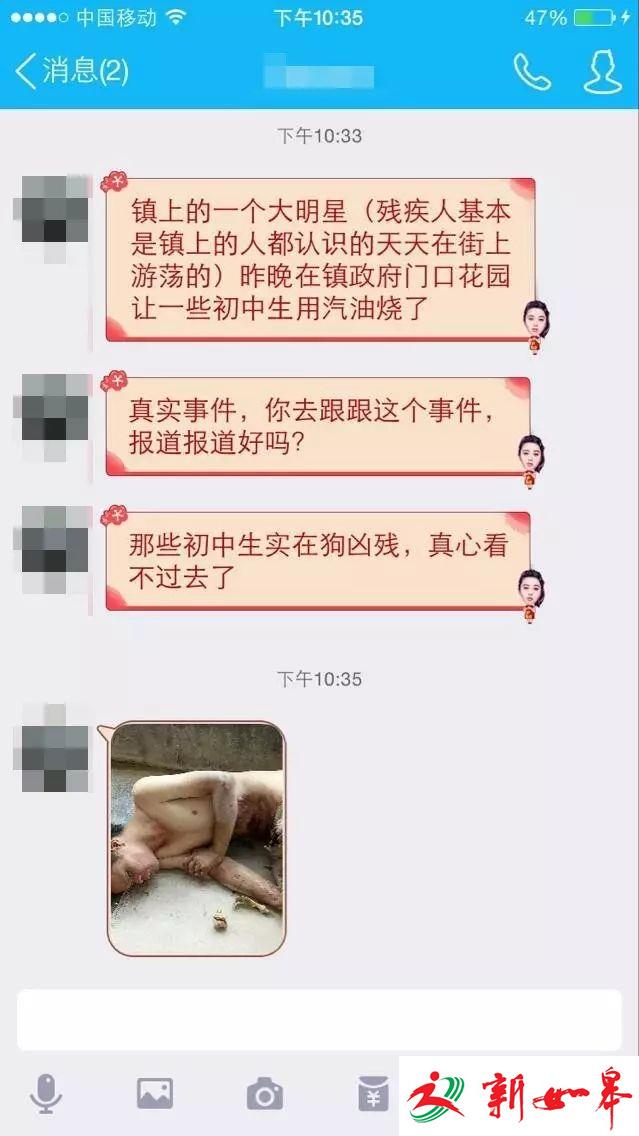
Task: Open the contact's profile icon
Action: tap(602, 71)
